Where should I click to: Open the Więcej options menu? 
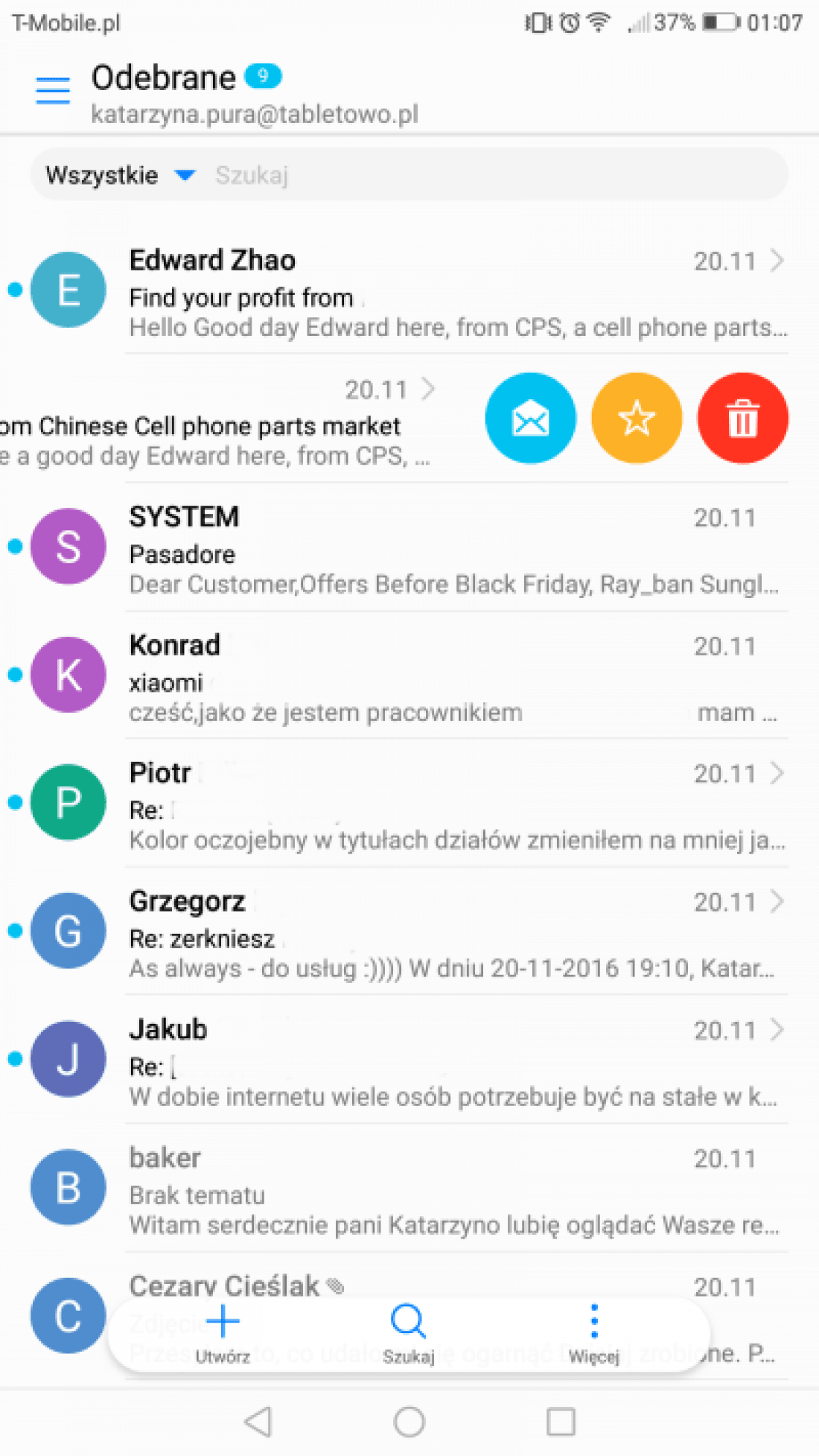pyautogui.click(x=593, y=1335)
